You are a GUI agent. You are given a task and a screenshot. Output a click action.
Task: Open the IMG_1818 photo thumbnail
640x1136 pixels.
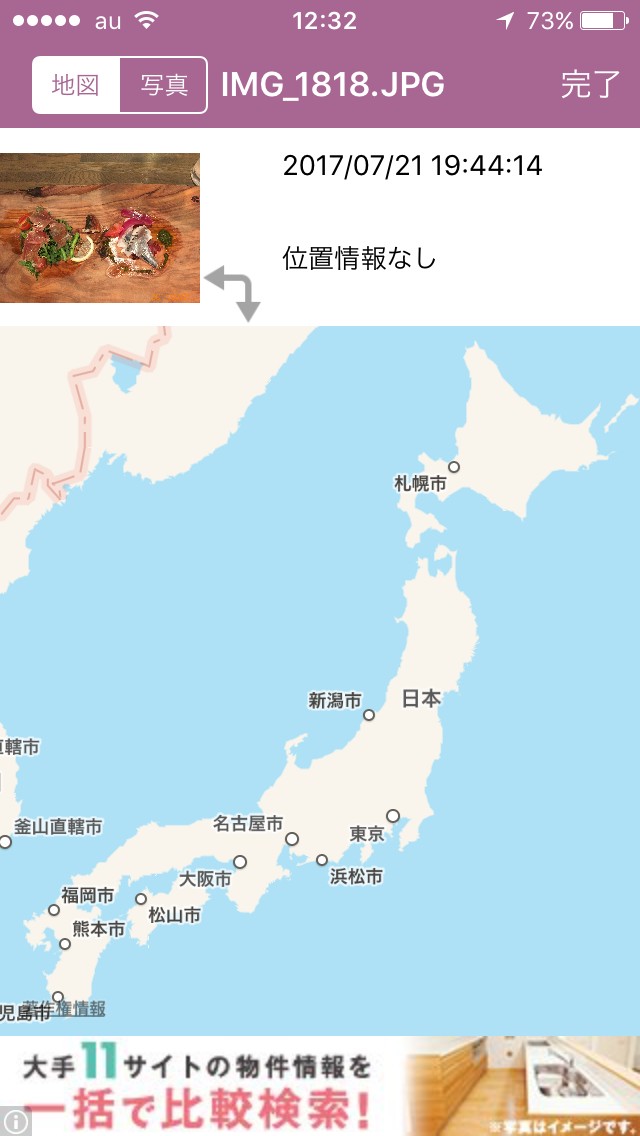pos(99,227)
